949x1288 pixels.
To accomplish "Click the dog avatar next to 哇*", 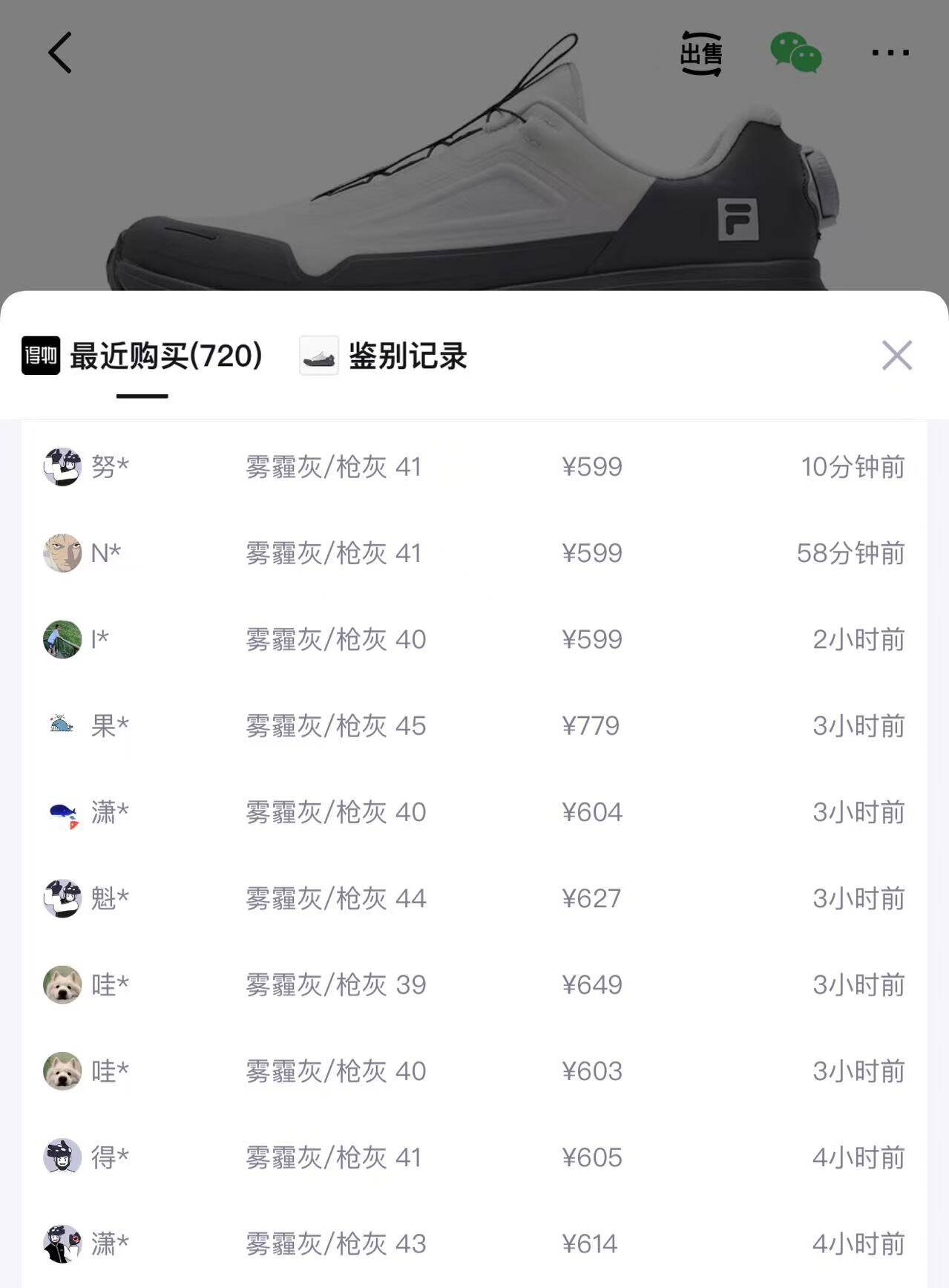I will (x=64, y=985).
